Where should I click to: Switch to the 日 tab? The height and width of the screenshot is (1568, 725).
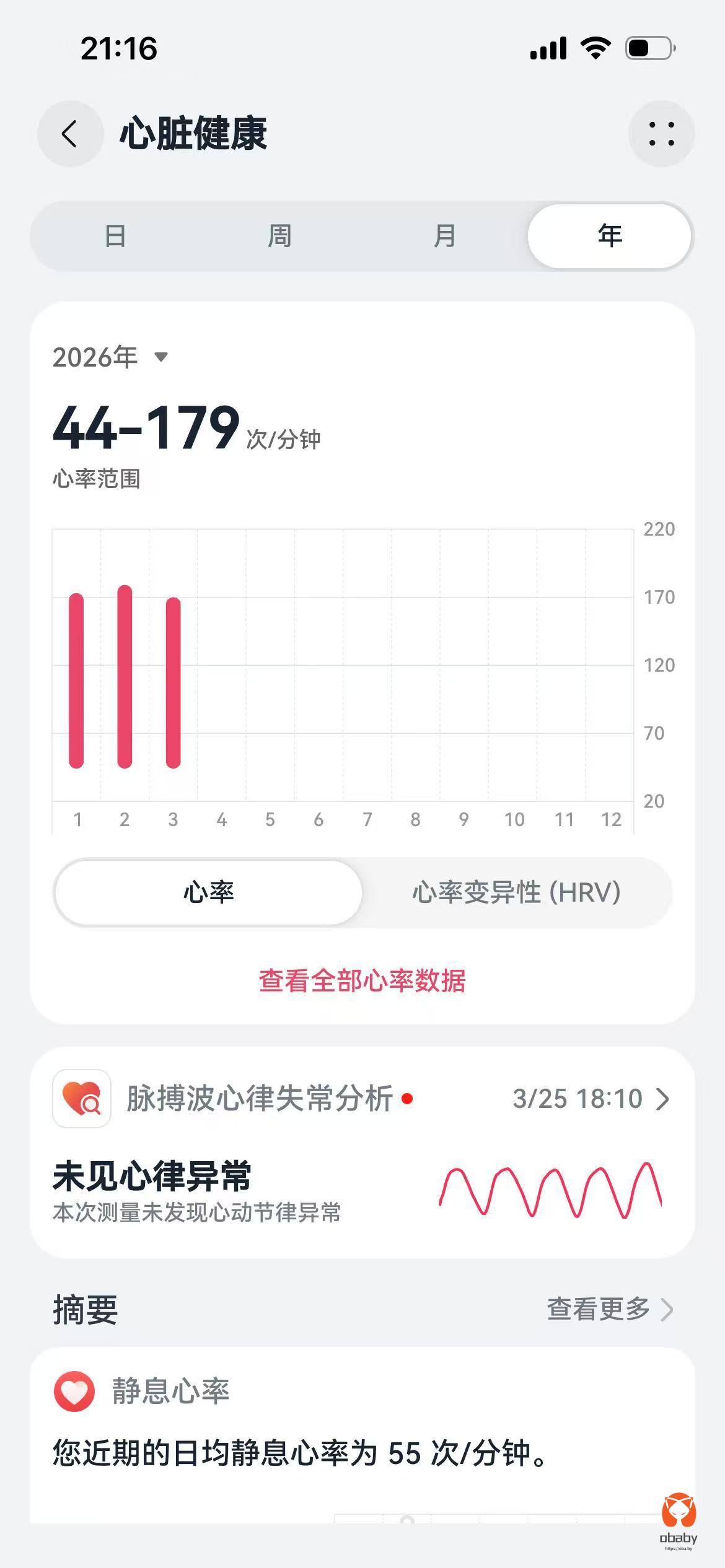pos(115,236)
